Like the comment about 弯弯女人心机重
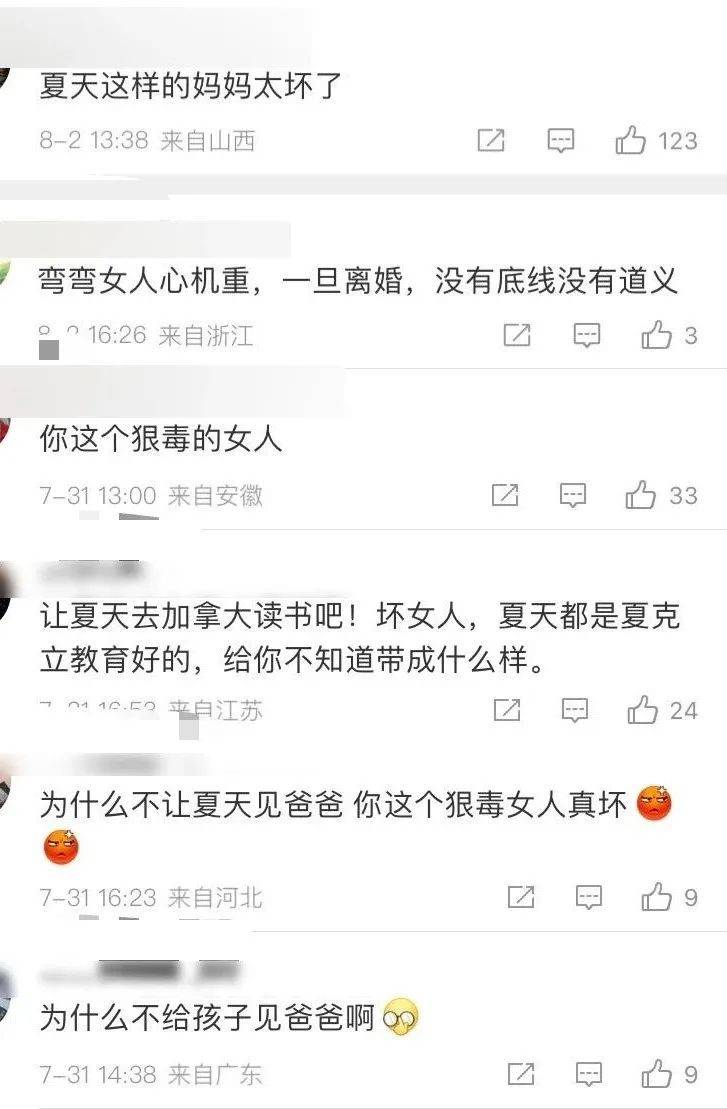This screenshot has width=727, height=1109. [657, 335]
